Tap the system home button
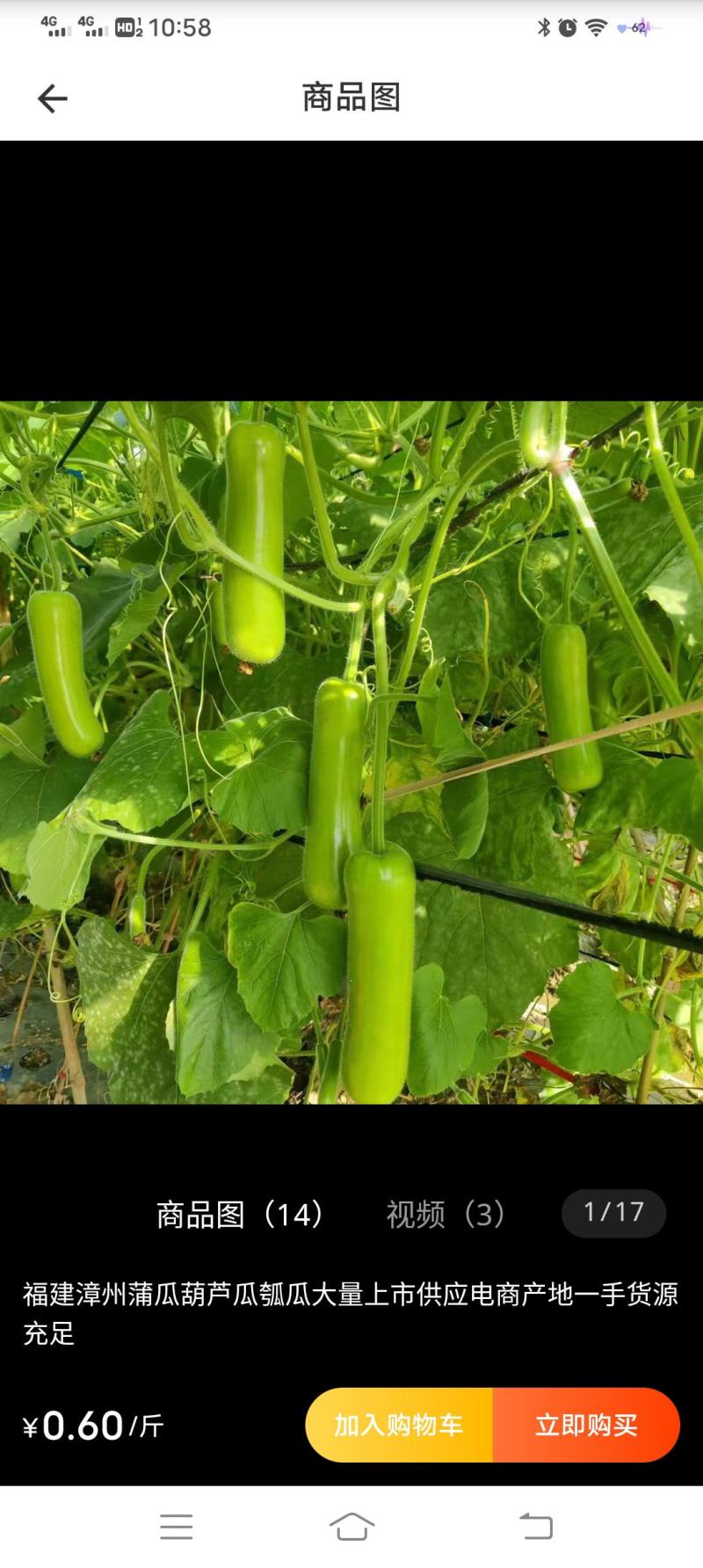 click(351, 1527)
